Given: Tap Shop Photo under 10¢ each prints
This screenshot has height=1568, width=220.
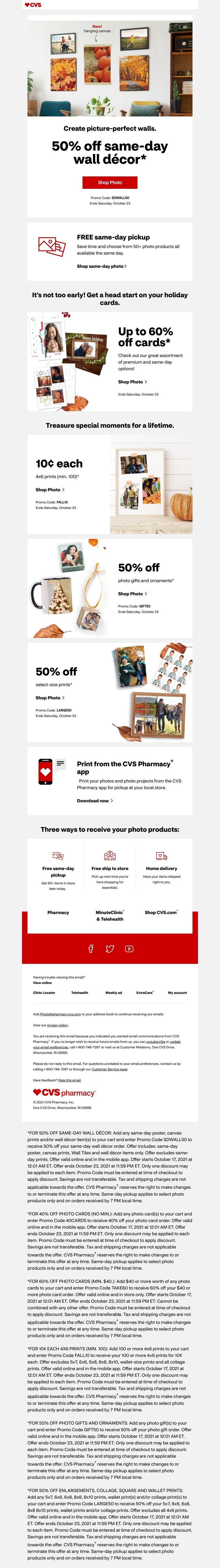Looking at the screenshot, I should pos(50,489).
